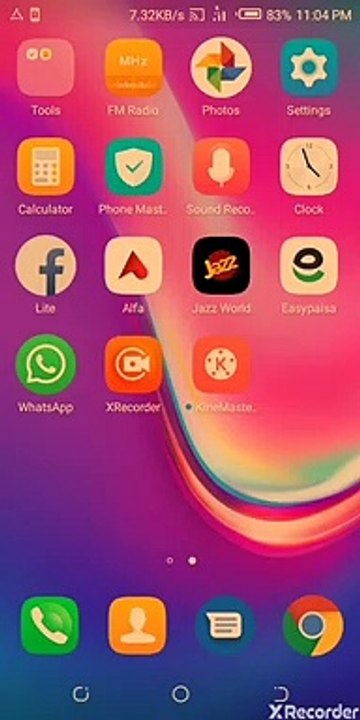
Task: Open the Easypaisa app
Action: pyautogui.click(x=309, y=265)
